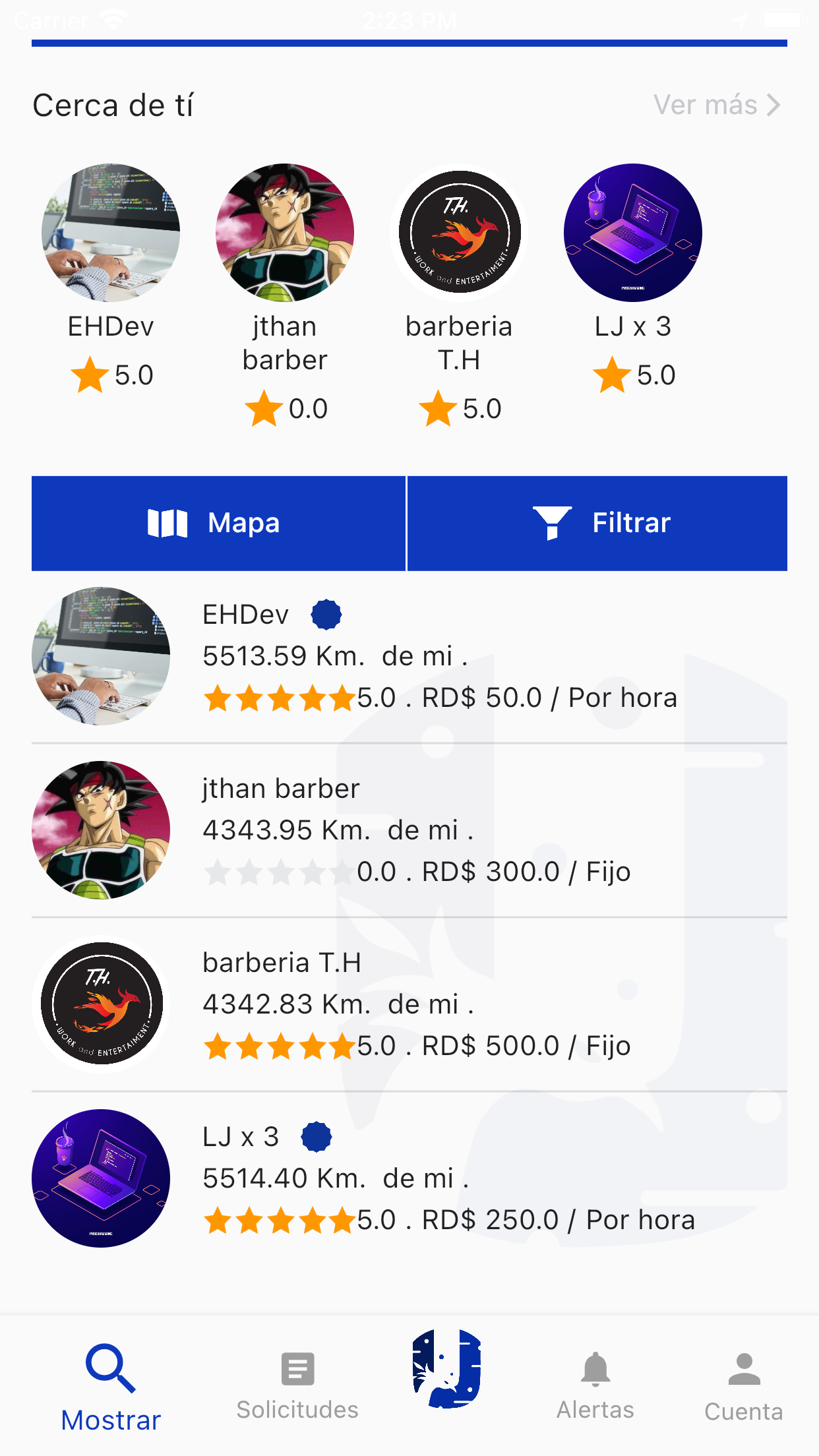Select jthan barber in the nearby carousel

[x=285, y=233]
